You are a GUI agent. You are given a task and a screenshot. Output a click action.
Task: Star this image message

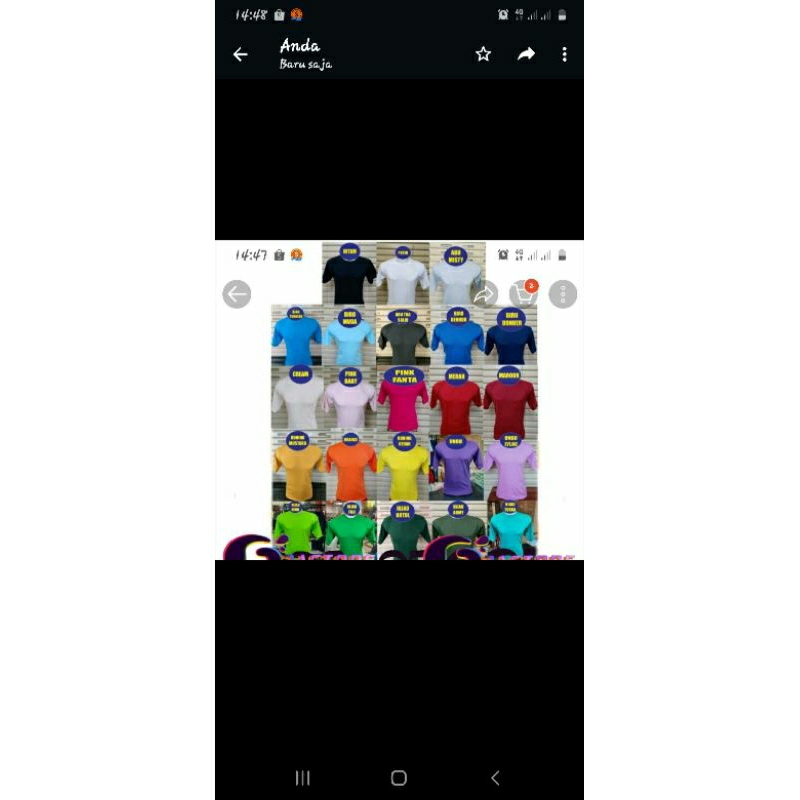[483, 55]
